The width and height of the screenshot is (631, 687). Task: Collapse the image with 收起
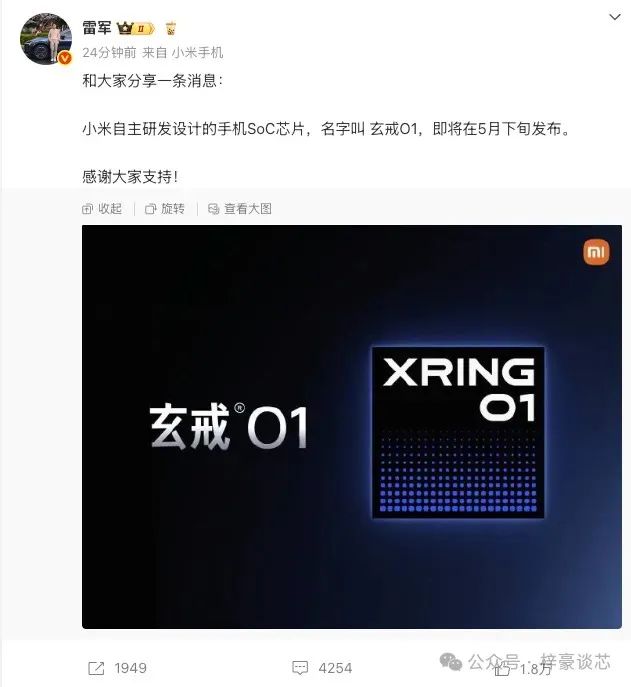tap(102, 209)
